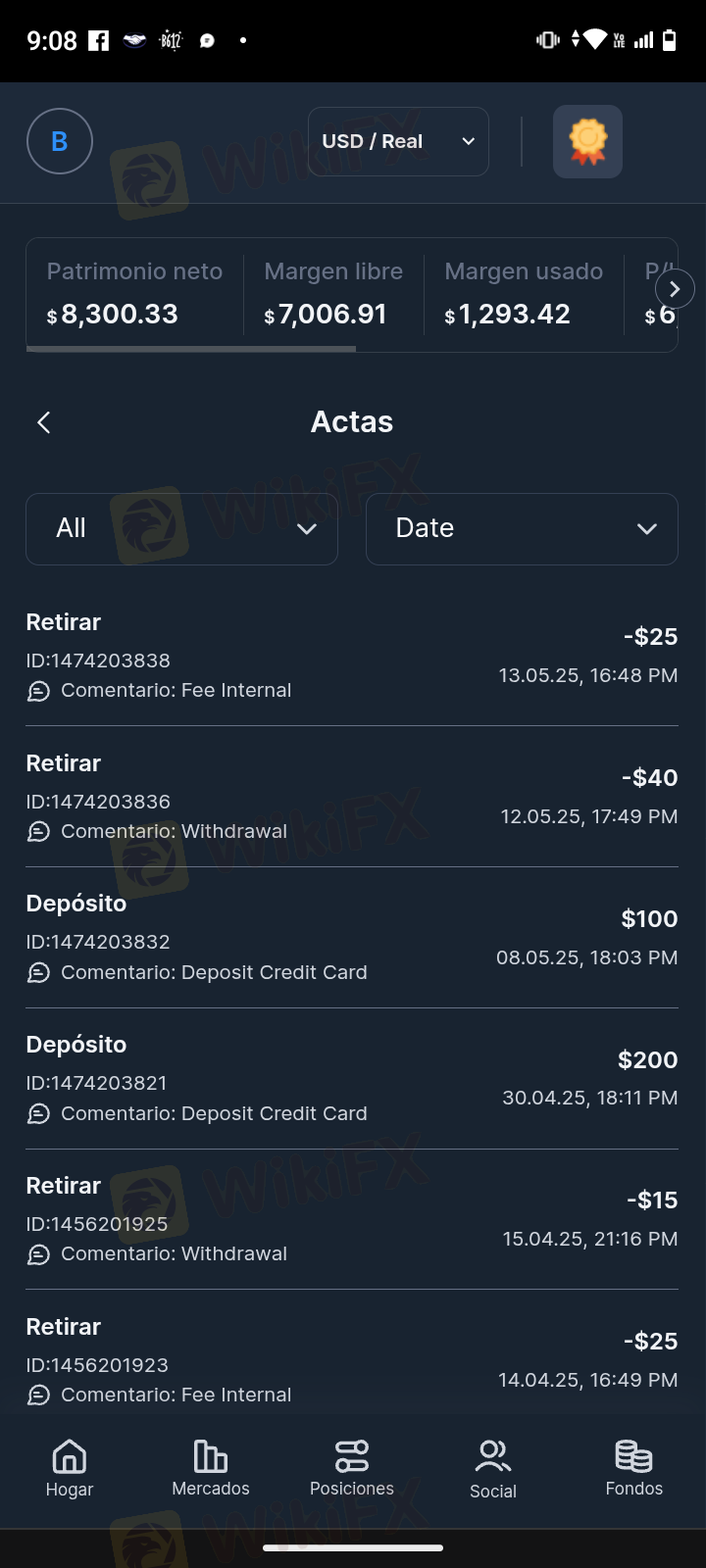Go back from the Actas screen
Viewport: 706px width, 1568px height.
[x=43, y=422]
